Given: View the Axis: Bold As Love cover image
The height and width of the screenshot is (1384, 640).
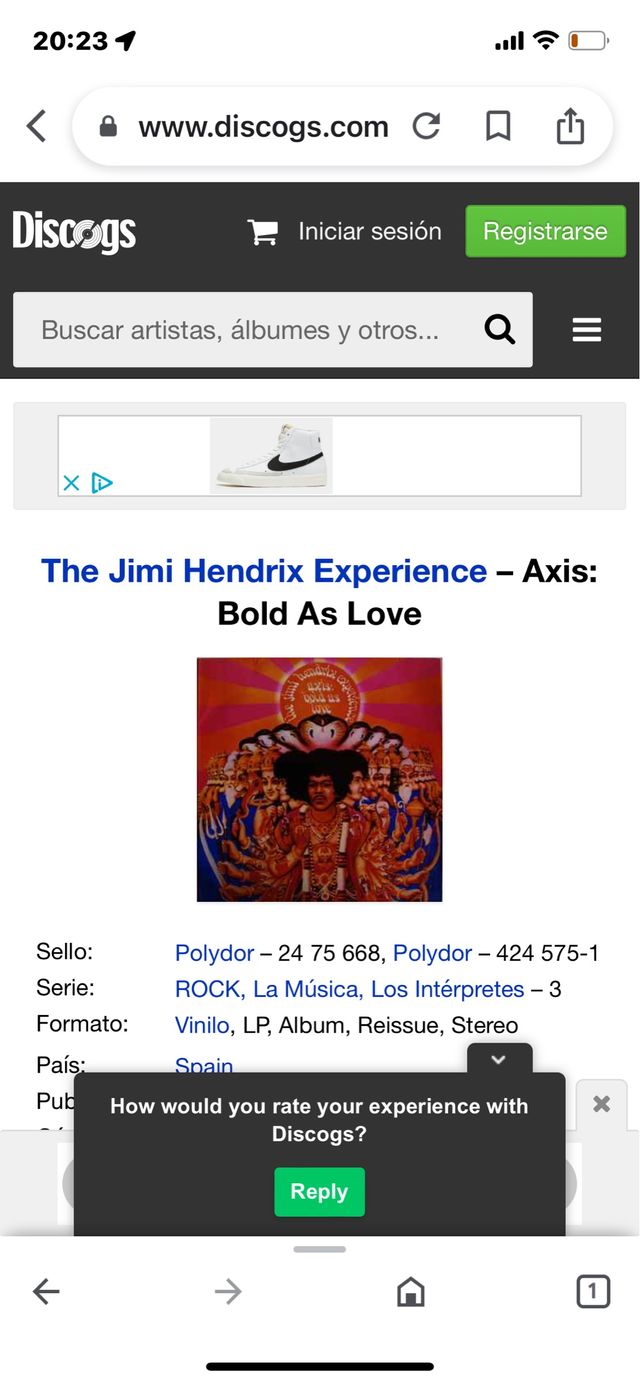Looking at the screenshot, I should pyautogui.click(x=319, y=779).
